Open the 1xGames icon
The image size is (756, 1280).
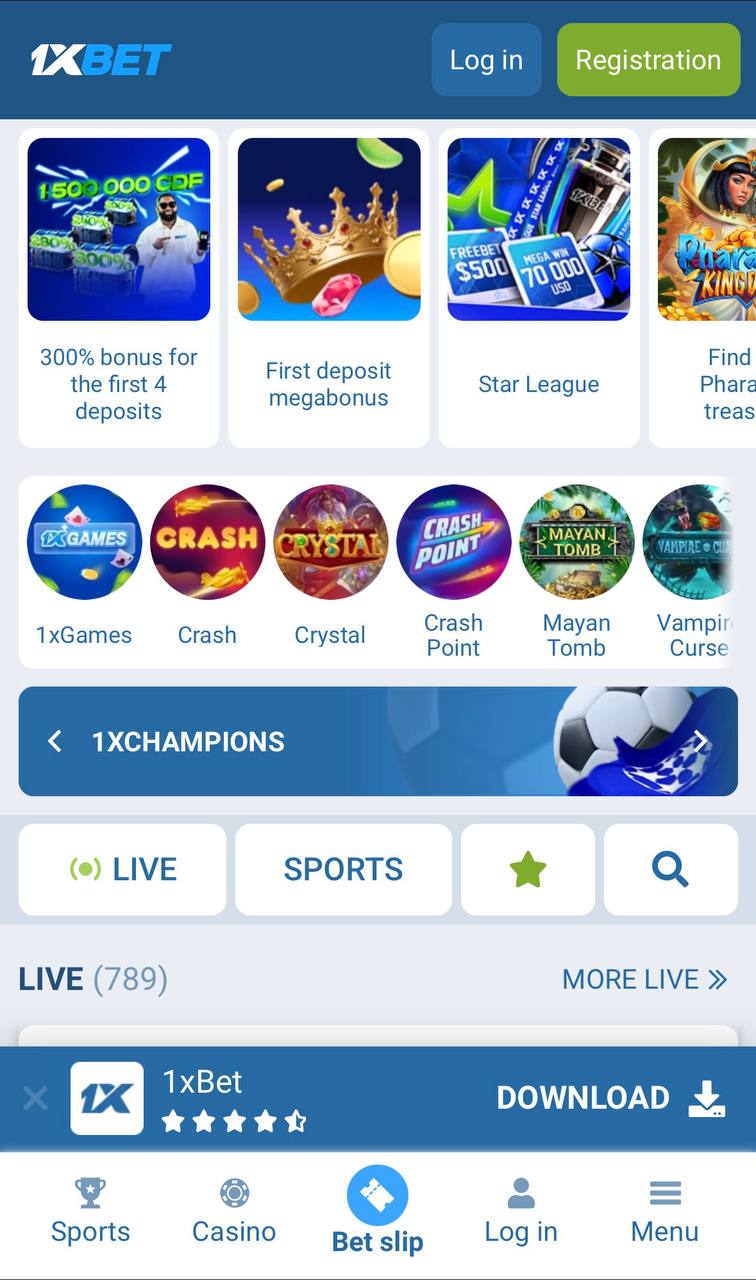point(84,542)
